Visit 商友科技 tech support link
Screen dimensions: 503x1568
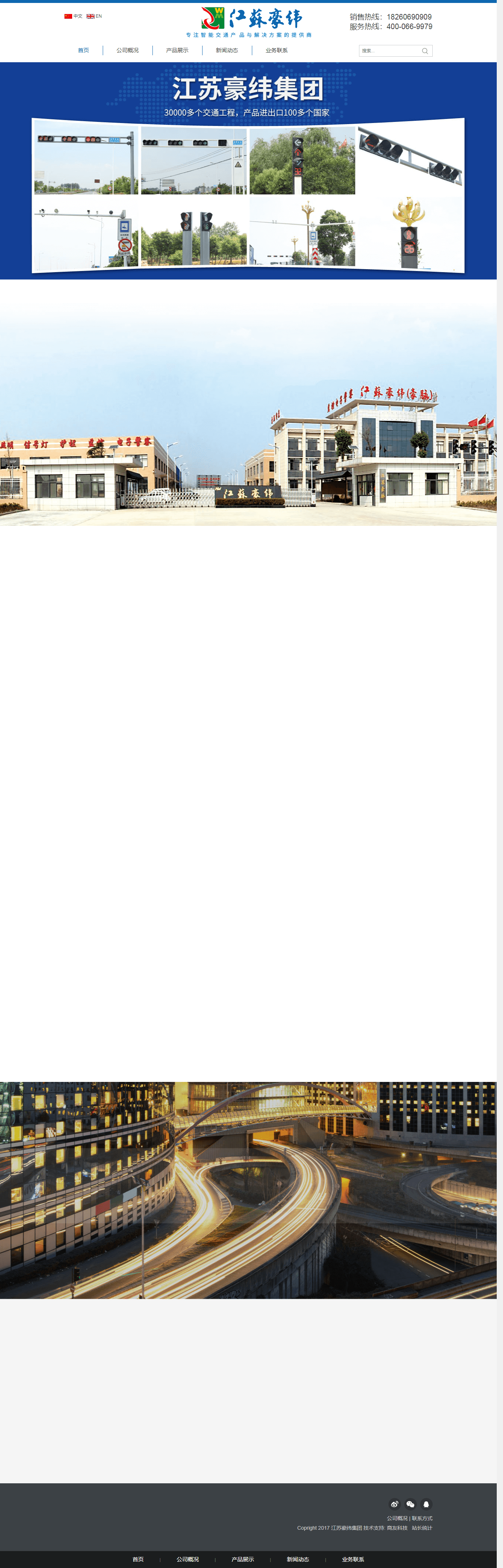coord(397,1528)
